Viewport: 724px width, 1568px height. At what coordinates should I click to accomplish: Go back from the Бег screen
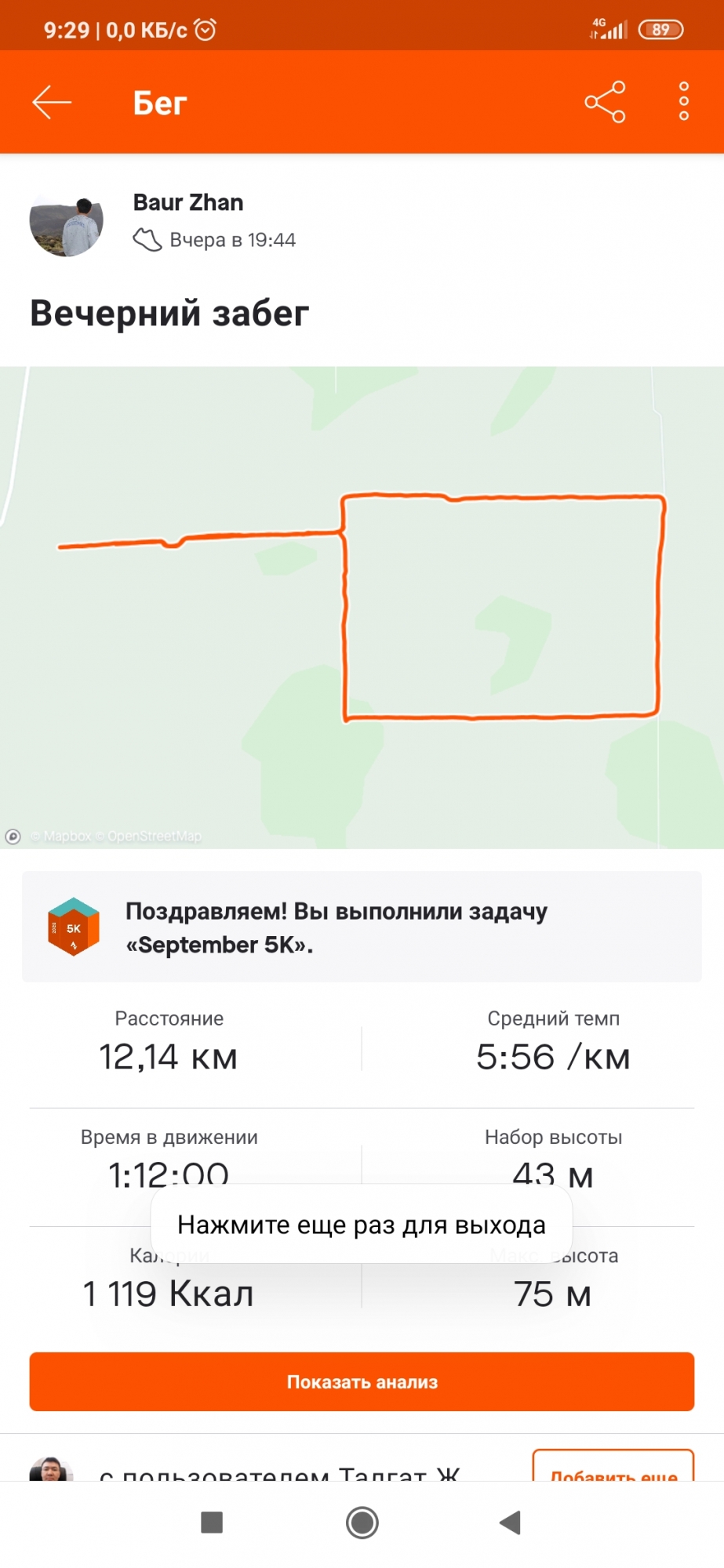pyautogui.click(x=52, y=102)
